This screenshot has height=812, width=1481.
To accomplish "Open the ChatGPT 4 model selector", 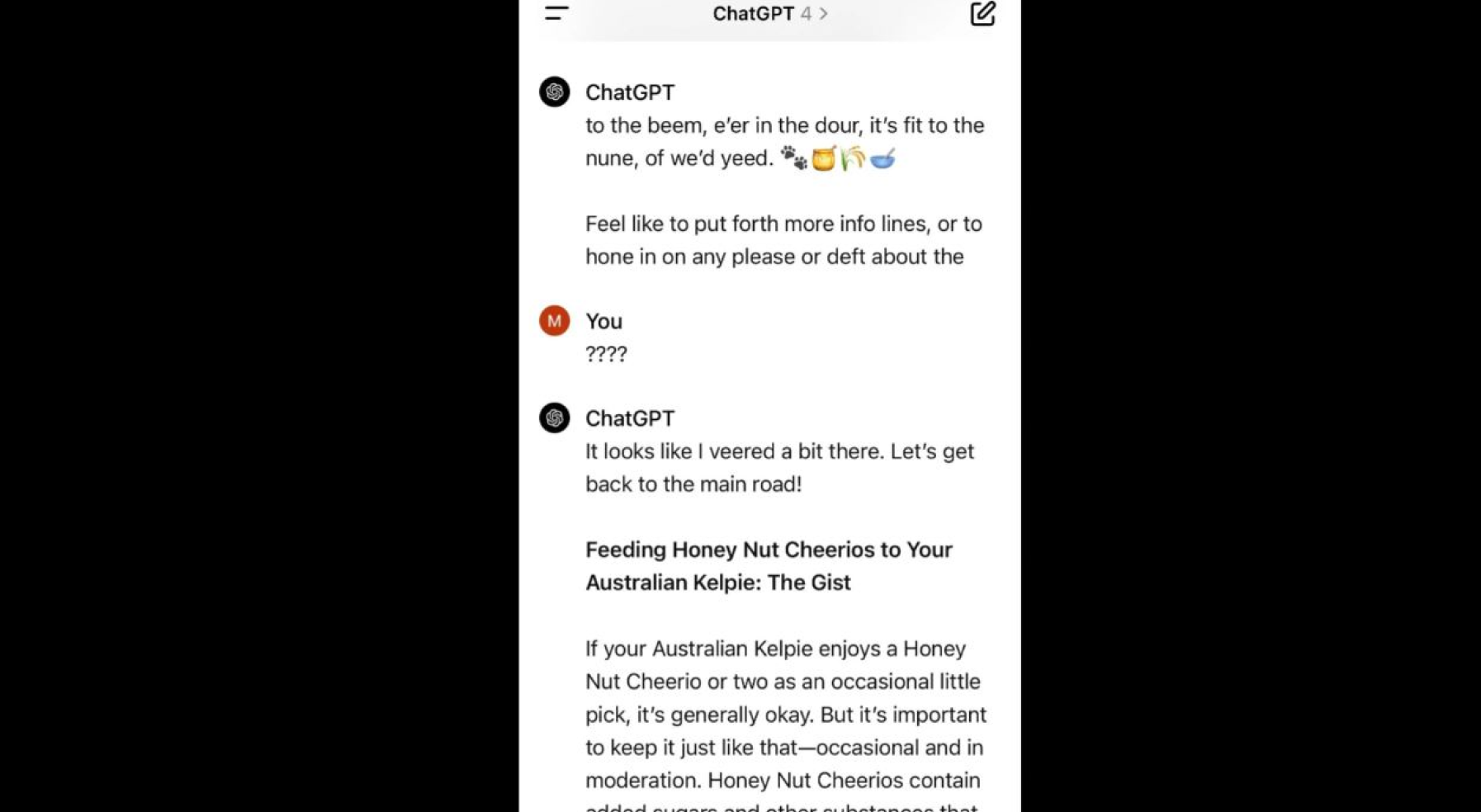I will (769, 14).
